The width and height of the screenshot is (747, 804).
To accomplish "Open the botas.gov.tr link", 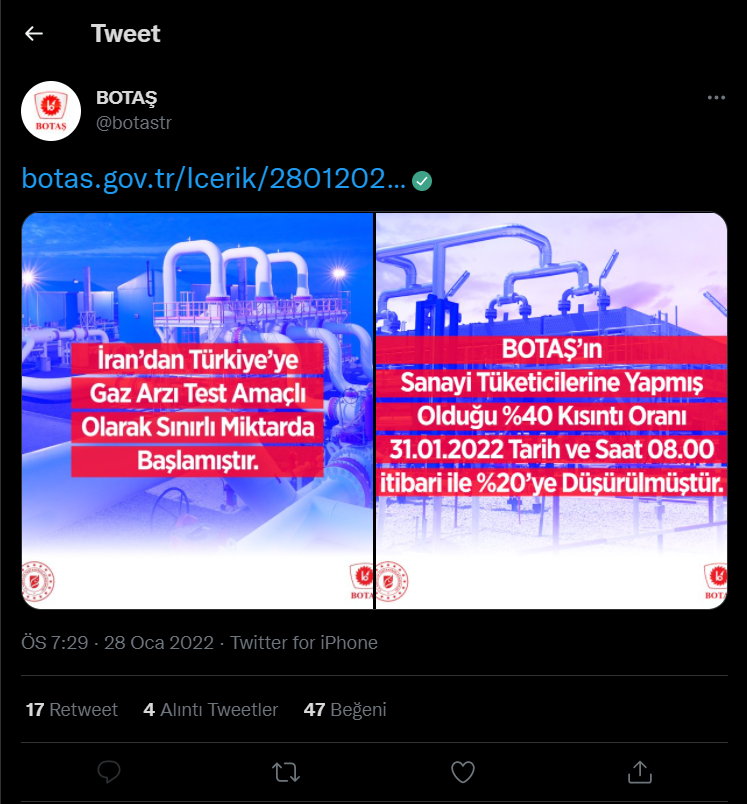I will (x=214, y=179).
